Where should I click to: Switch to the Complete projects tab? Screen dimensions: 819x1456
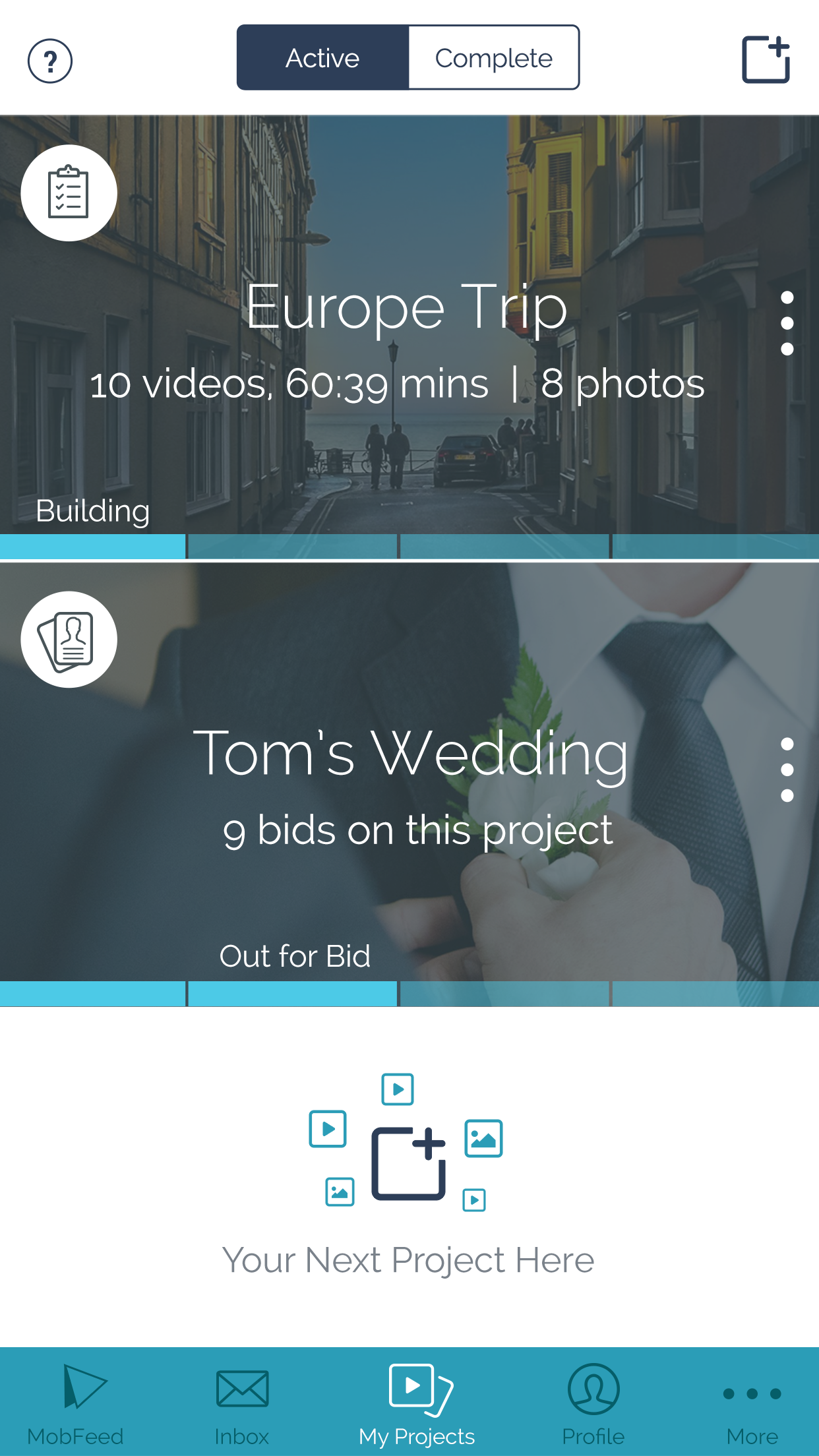(x=494, y=57)
